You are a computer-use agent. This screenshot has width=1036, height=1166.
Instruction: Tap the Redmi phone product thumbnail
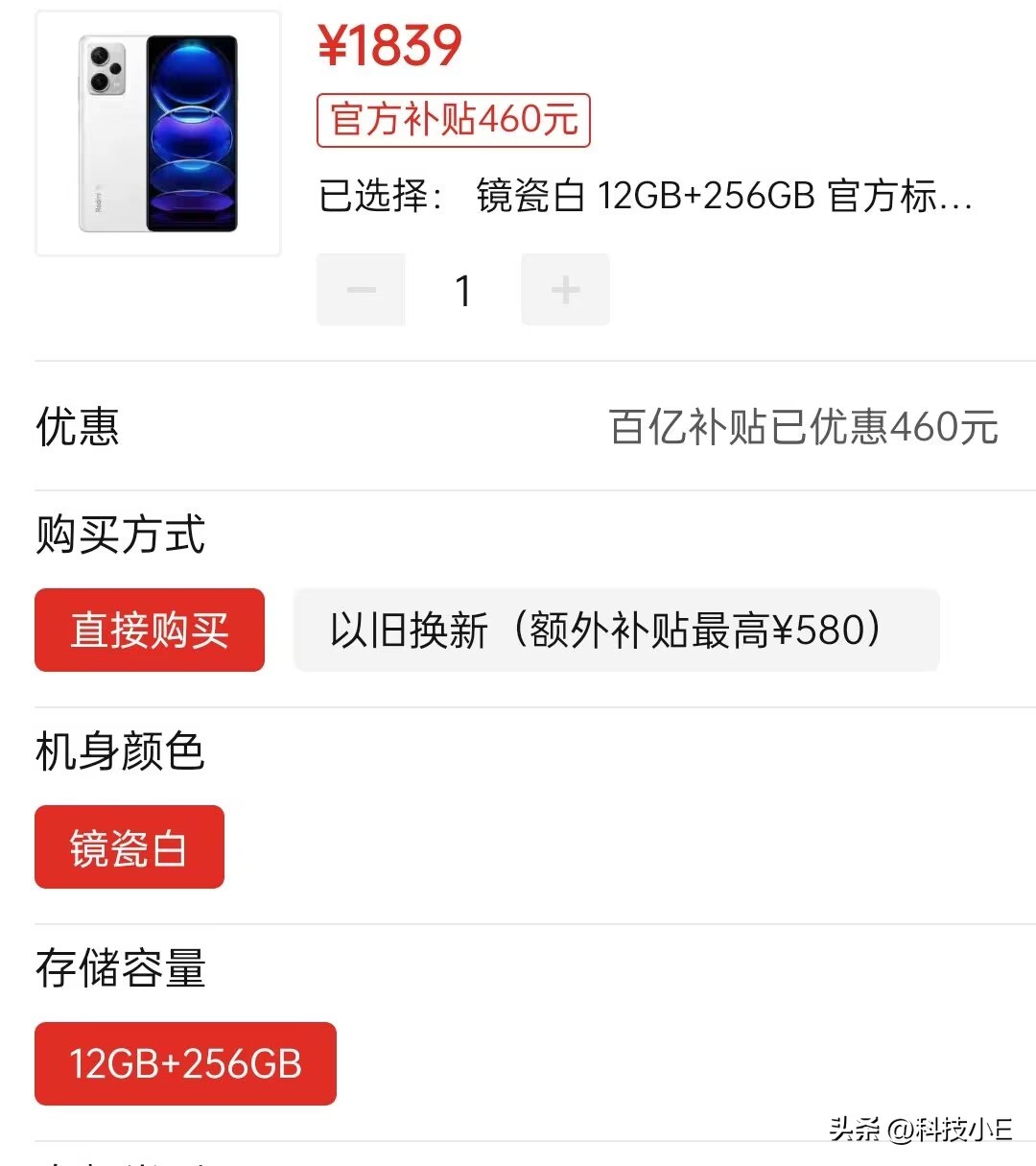pos(158,134)
